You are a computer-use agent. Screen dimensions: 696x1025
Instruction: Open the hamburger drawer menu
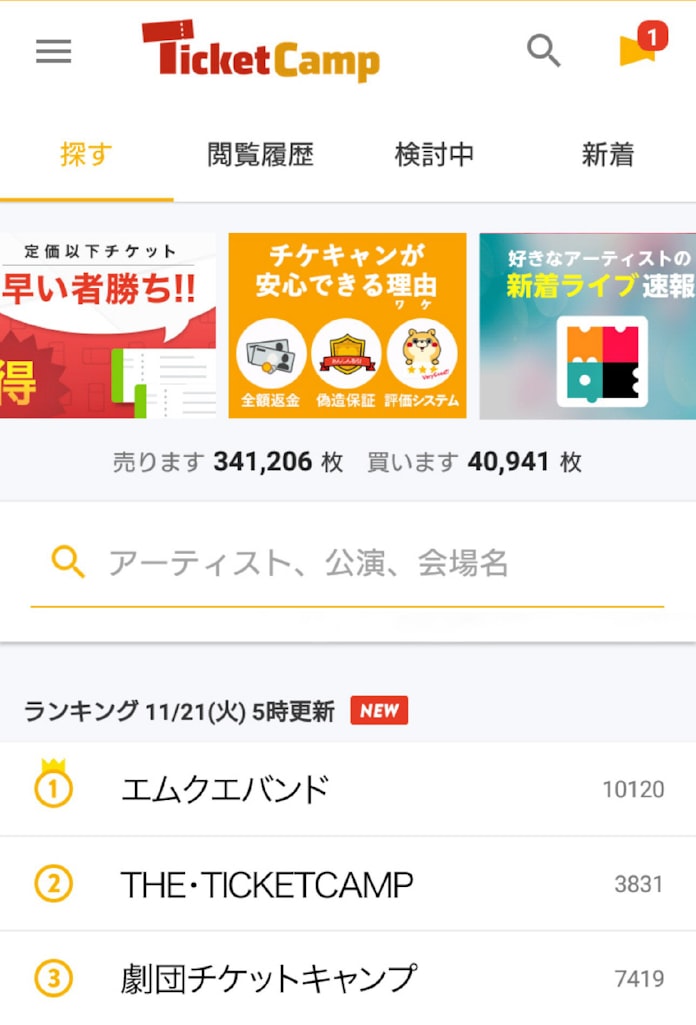(53, 51)
